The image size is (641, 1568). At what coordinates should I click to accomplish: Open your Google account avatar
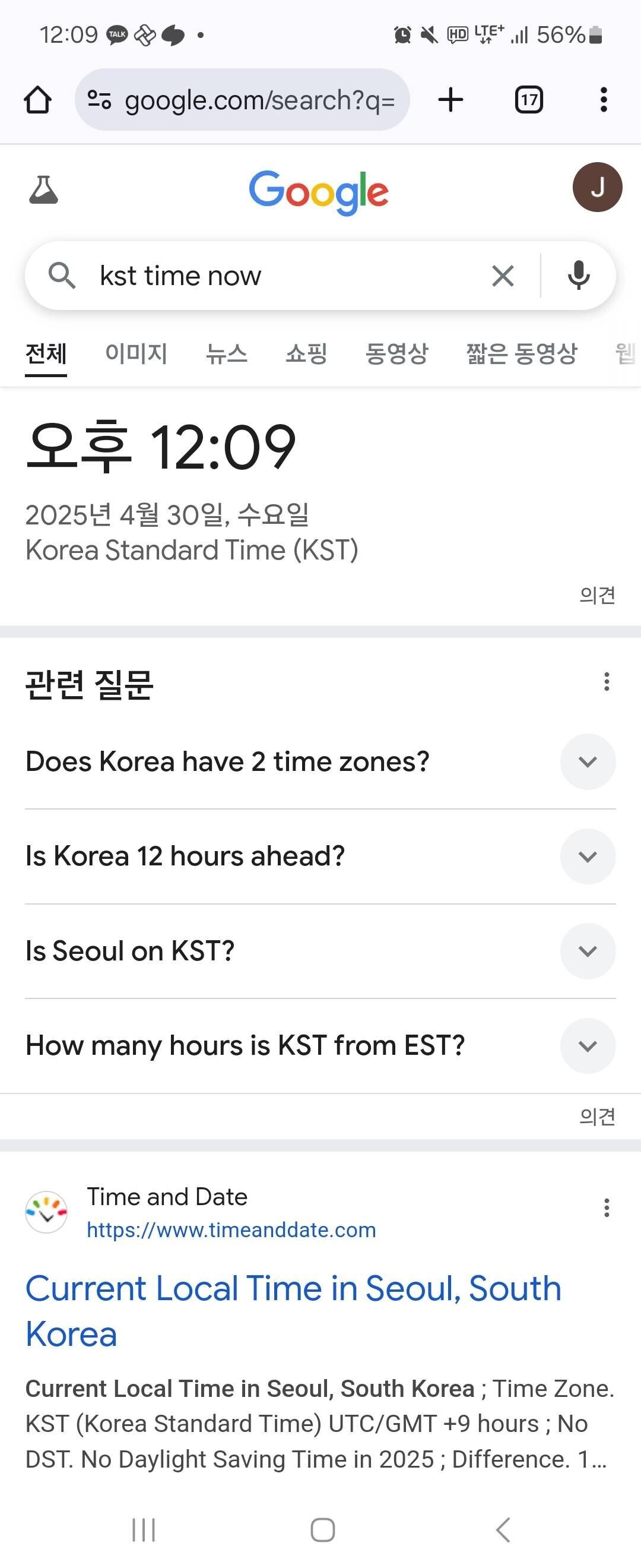coord(598,188)
